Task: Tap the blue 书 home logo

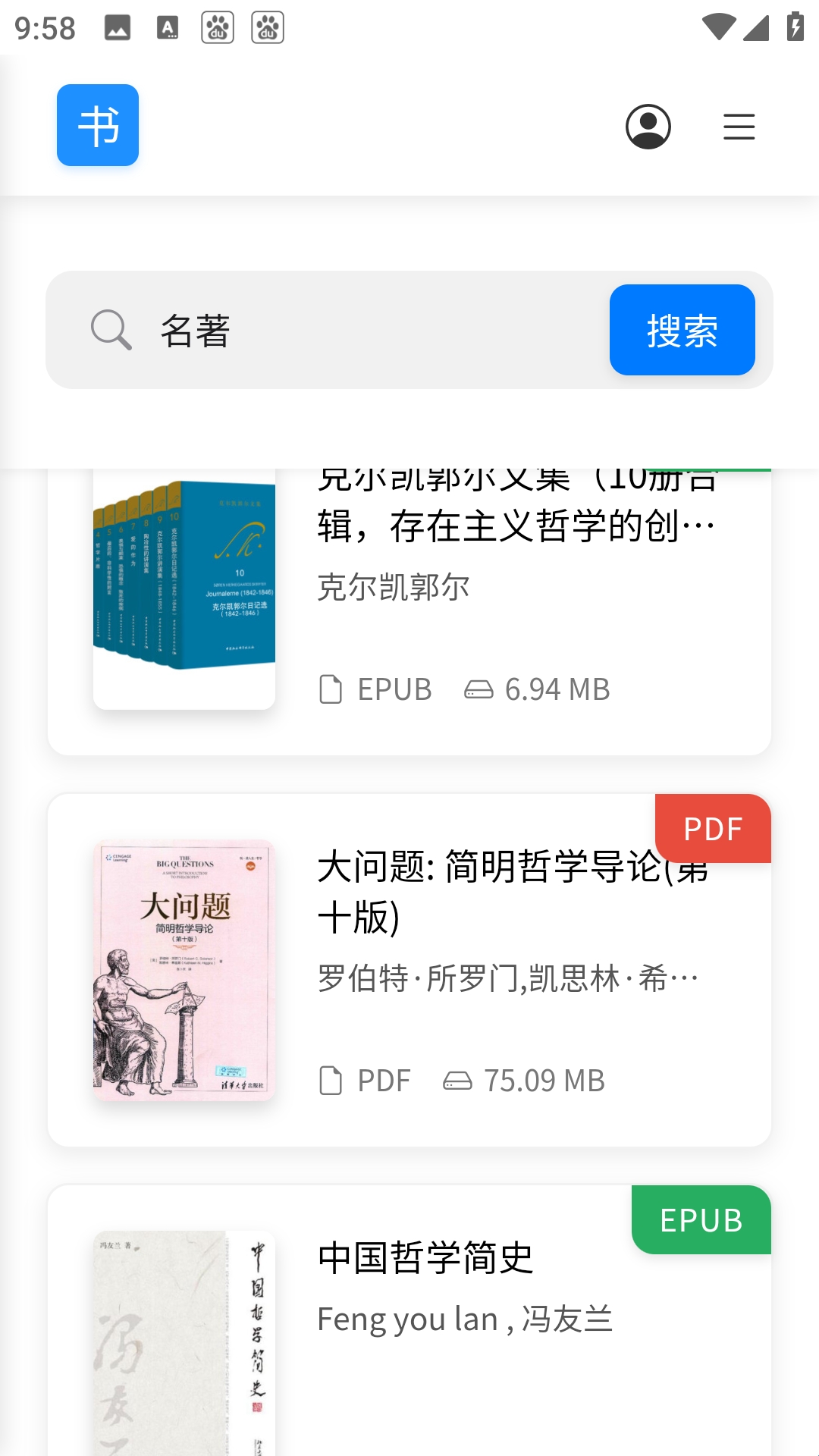Action: 98,125
